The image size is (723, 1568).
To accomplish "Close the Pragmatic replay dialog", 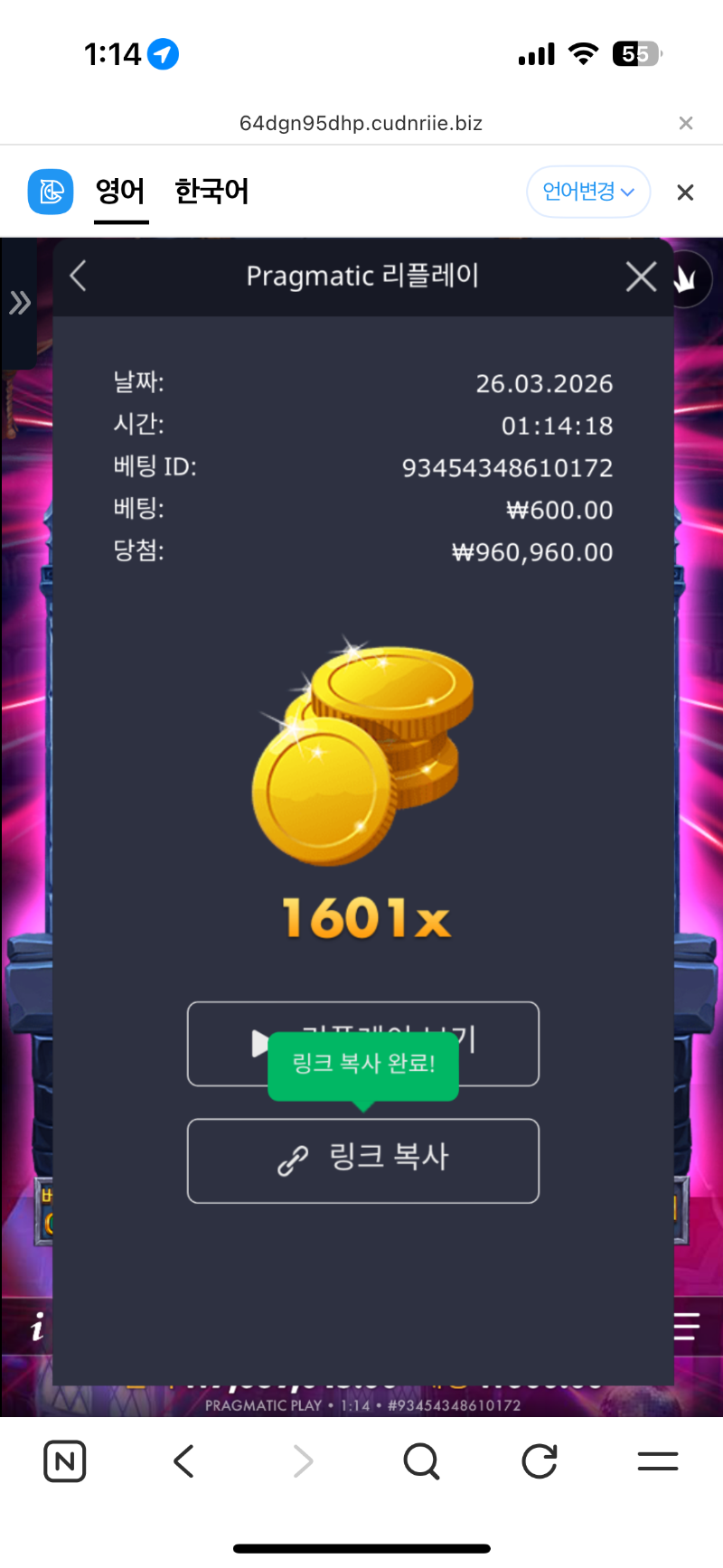I will click(x=641, y=277).
